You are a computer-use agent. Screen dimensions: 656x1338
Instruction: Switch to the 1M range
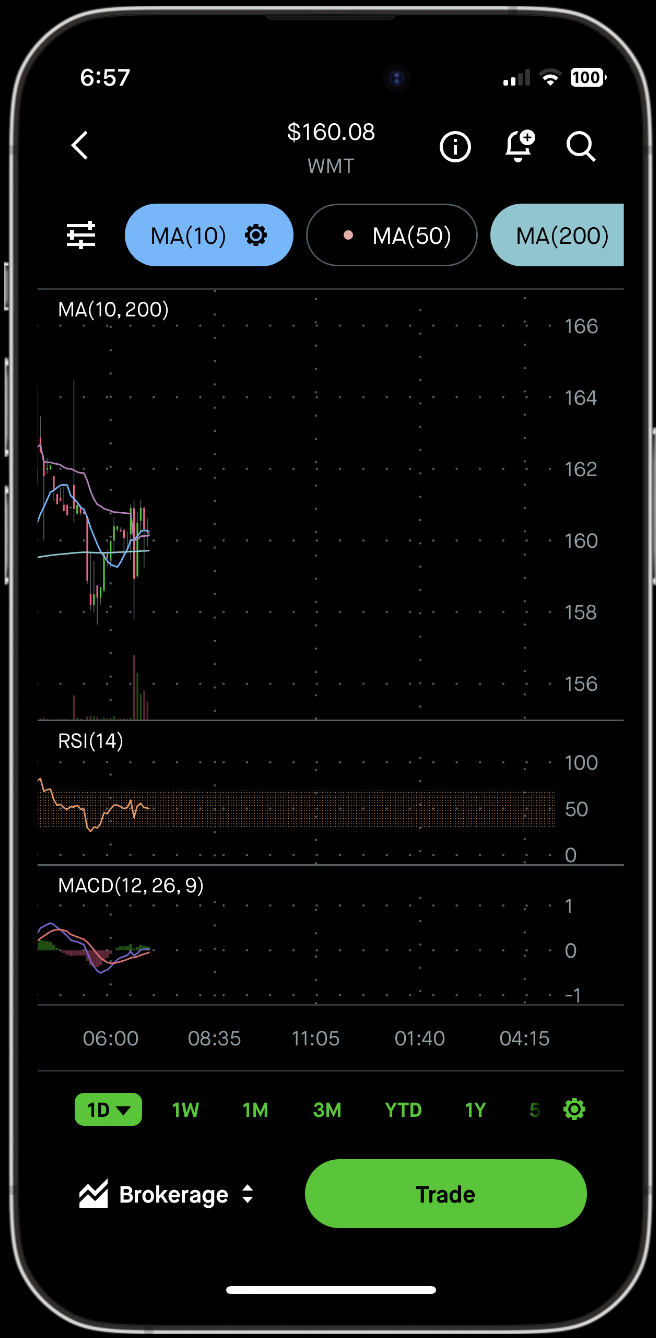(x=255, y=1110)
